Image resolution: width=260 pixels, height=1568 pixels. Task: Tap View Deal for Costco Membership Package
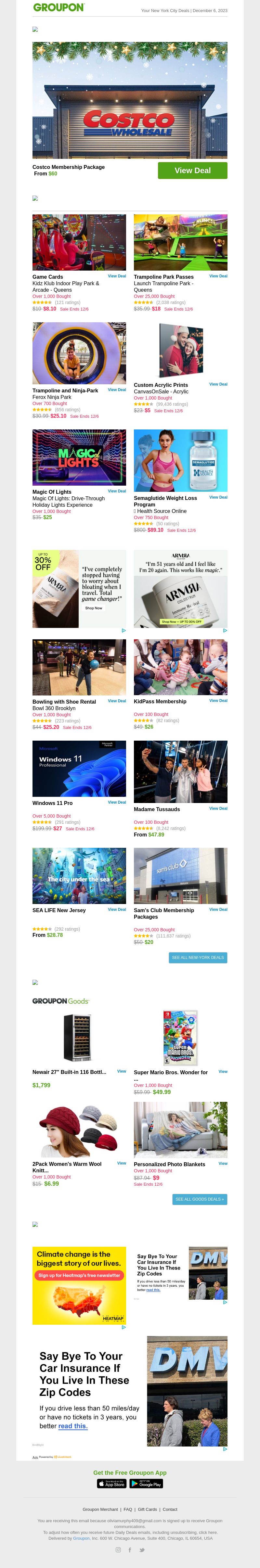pyautogui.click(x=192, y=171)
